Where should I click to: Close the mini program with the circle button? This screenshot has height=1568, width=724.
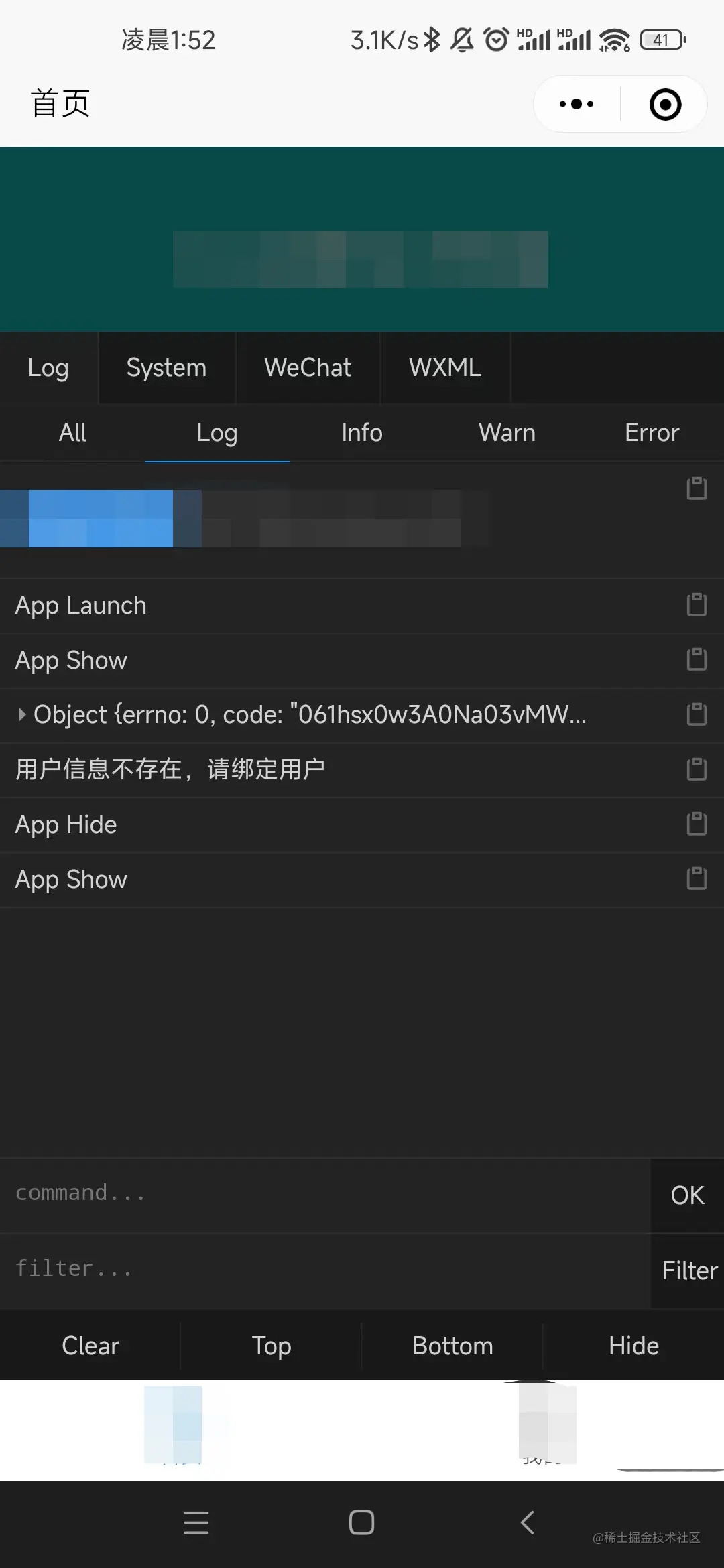[665, 105]
